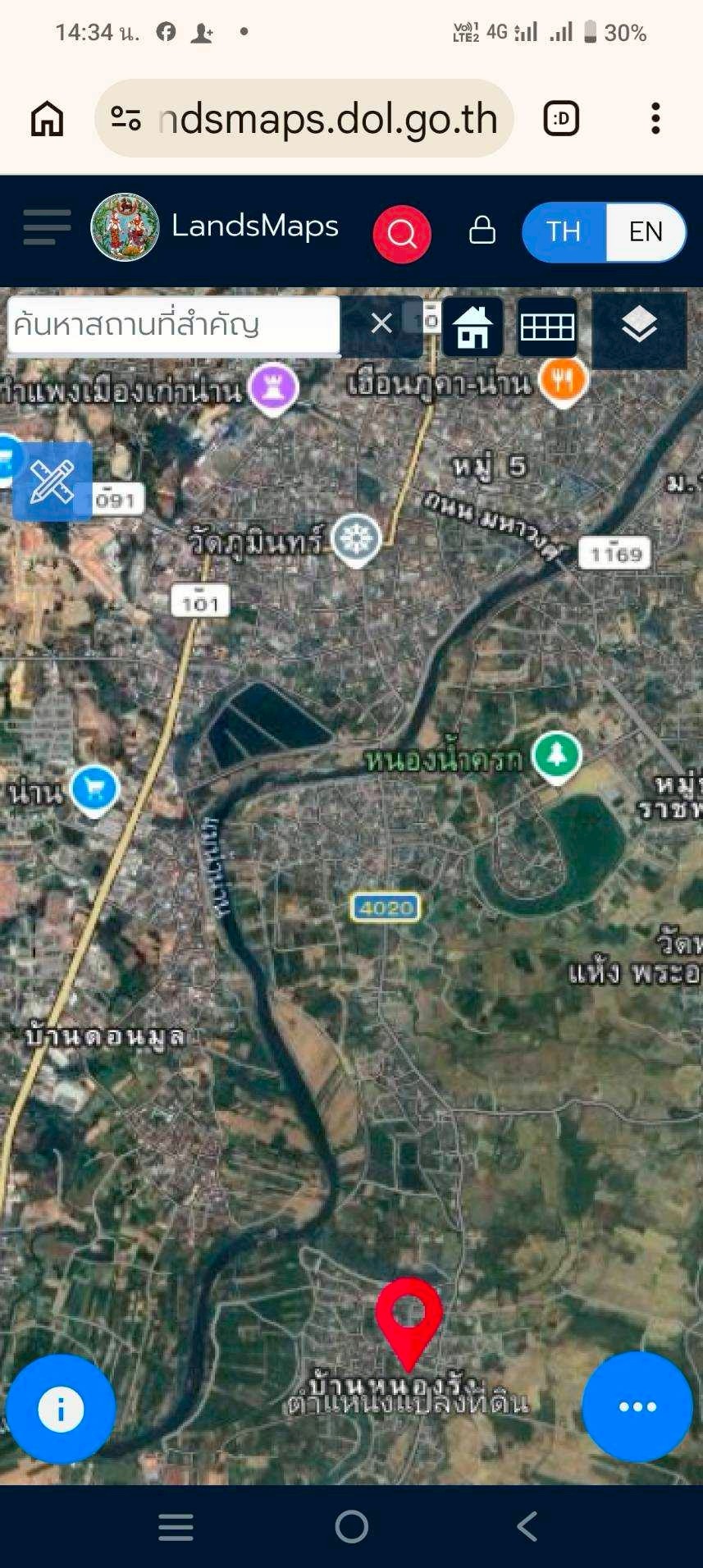The width and height of the screenshot is (703, 1568).
Task: Open the browser tab switcher
Action: 561,119
